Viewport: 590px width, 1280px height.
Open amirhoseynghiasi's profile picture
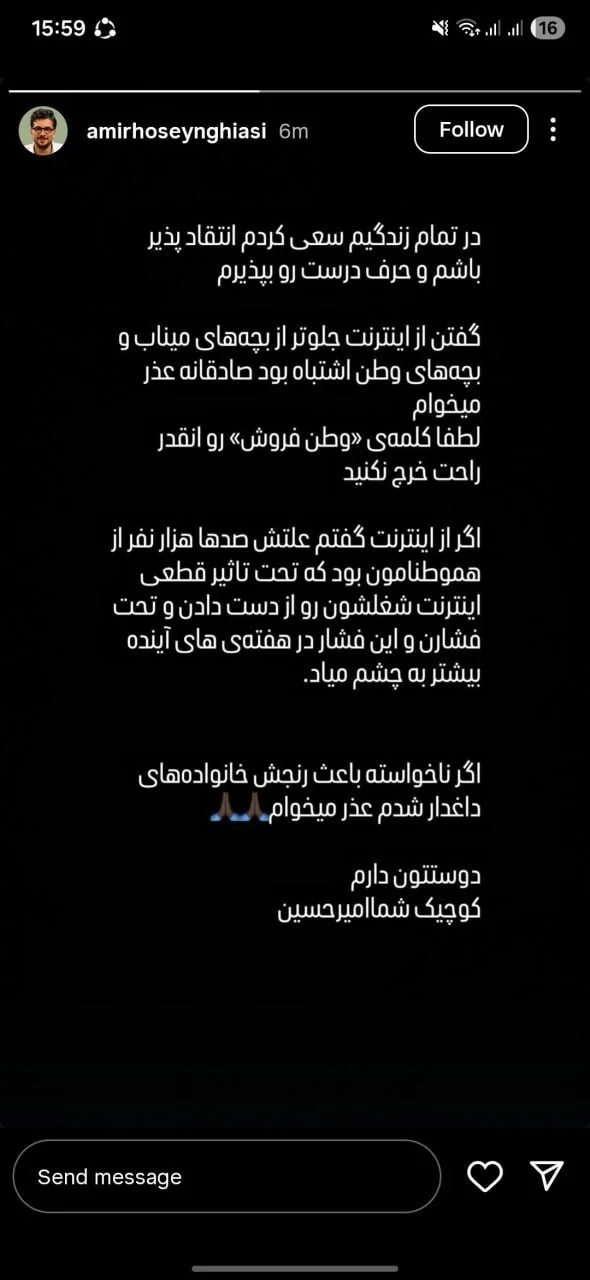click(43, 131)
